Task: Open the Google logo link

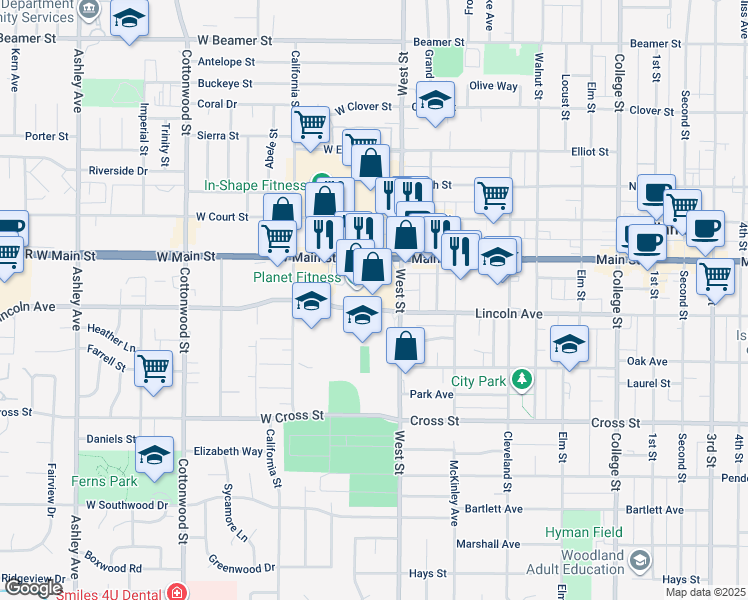Action: [32, 588]
